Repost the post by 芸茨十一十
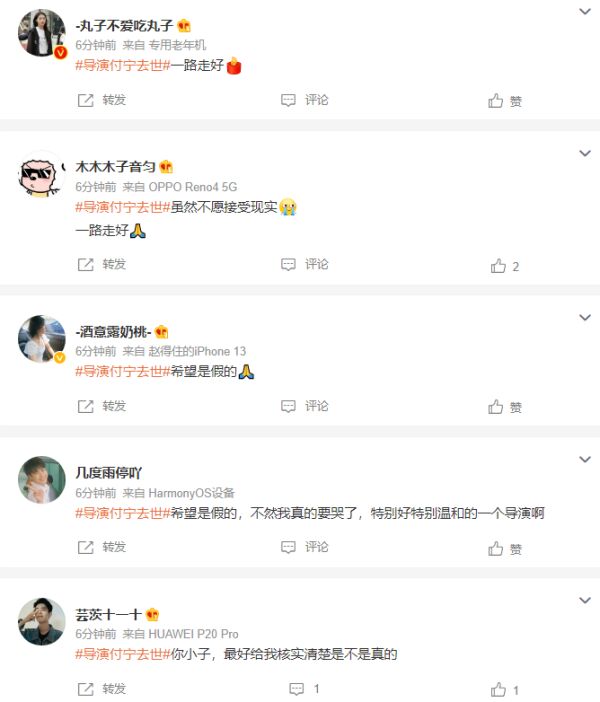This screenshot has height=702, width=600. (102, 689)
